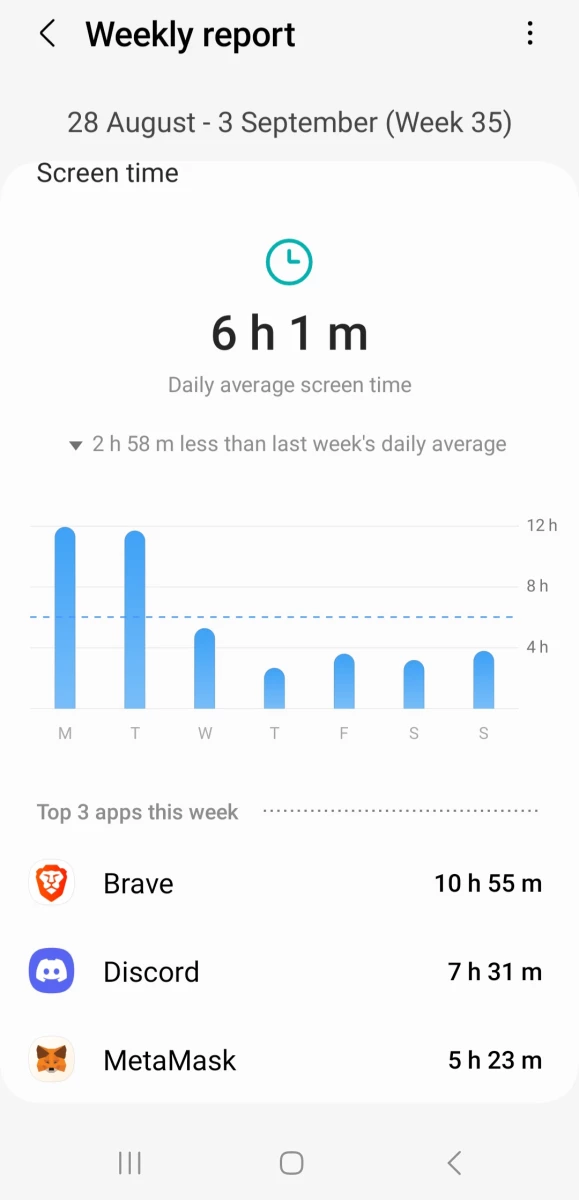This screenshot has height=1200, width=579.
Task: Open MetaMask app usage details
Action: click(x=289, y=1059)
